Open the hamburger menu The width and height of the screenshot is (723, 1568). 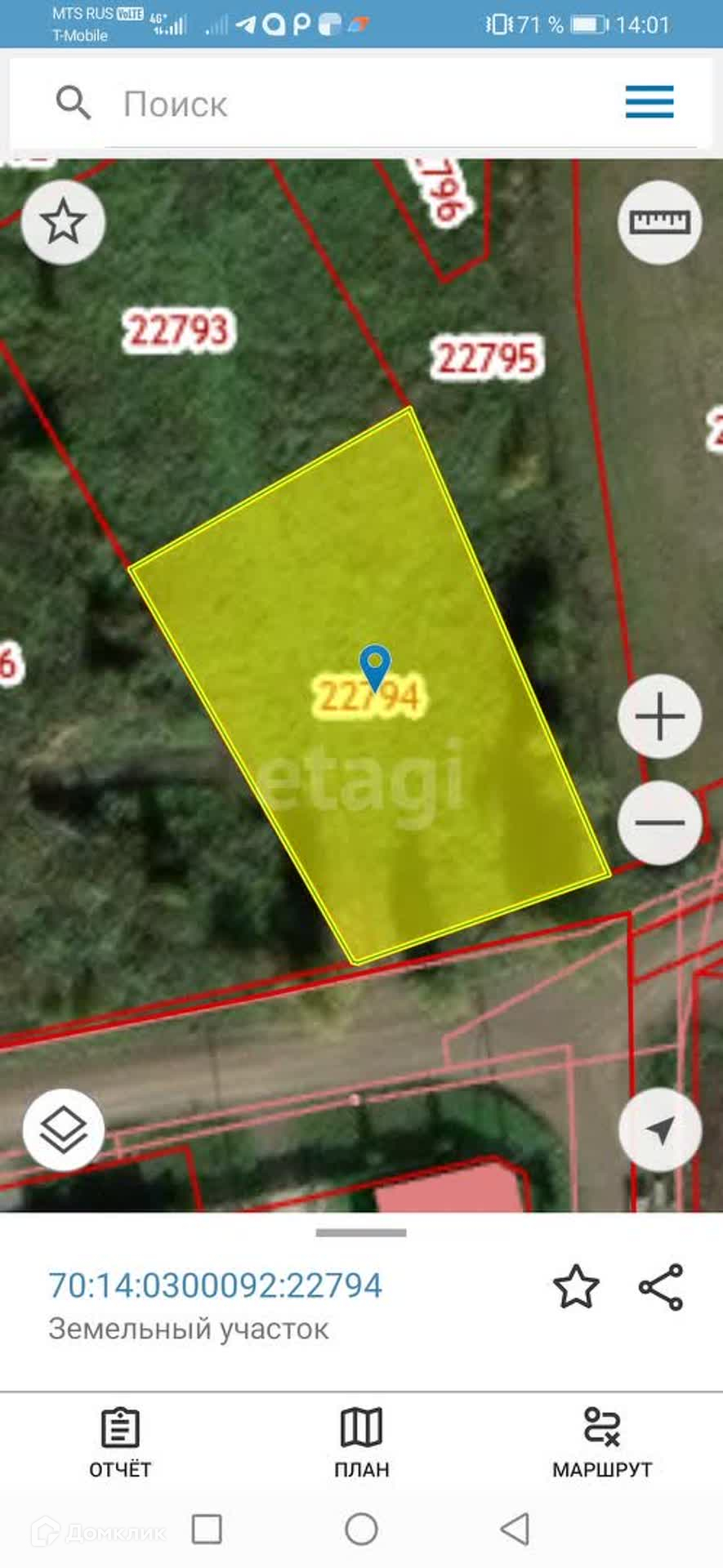[649, 102]
